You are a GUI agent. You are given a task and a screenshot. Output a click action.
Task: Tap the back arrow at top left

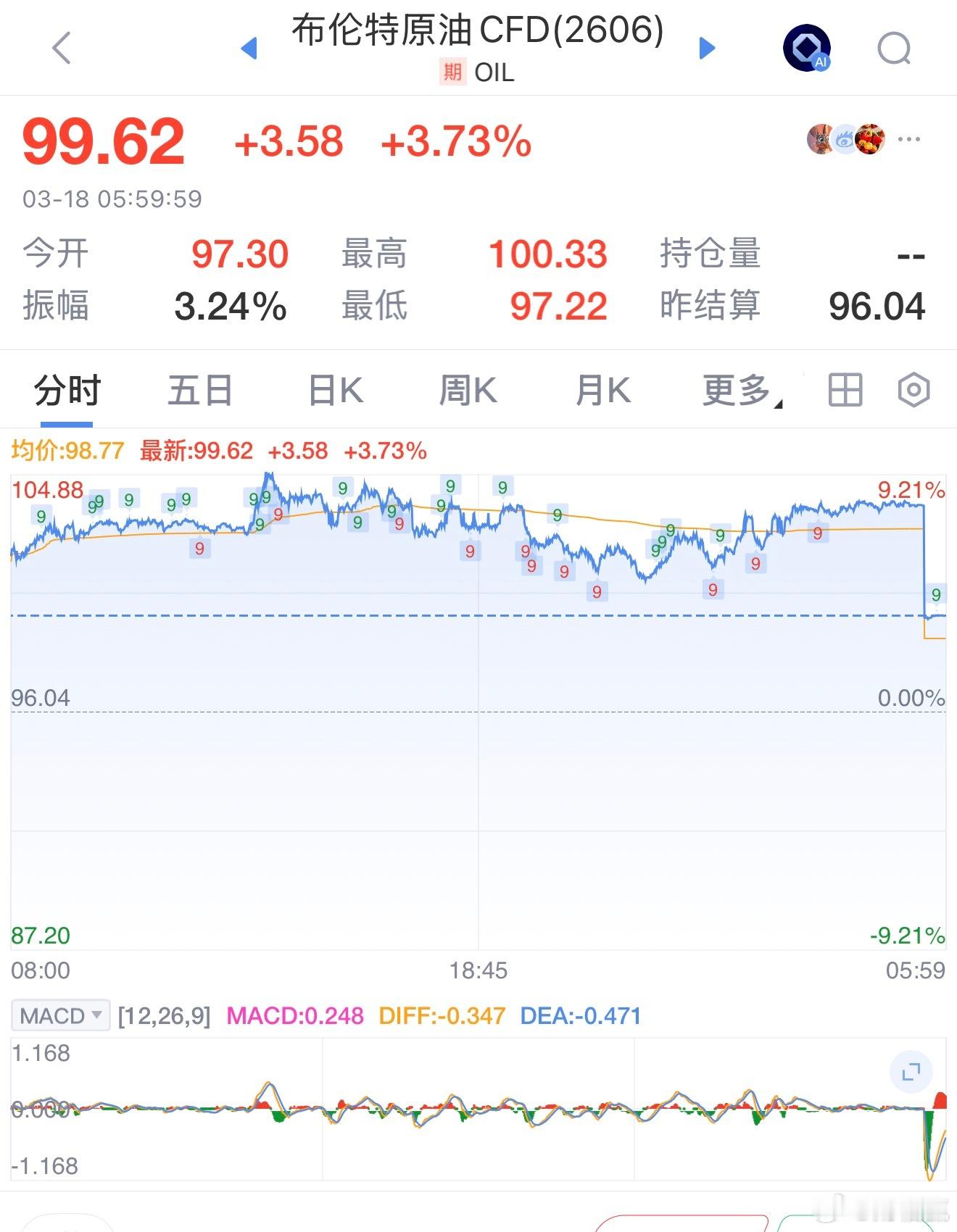(62, 49)
